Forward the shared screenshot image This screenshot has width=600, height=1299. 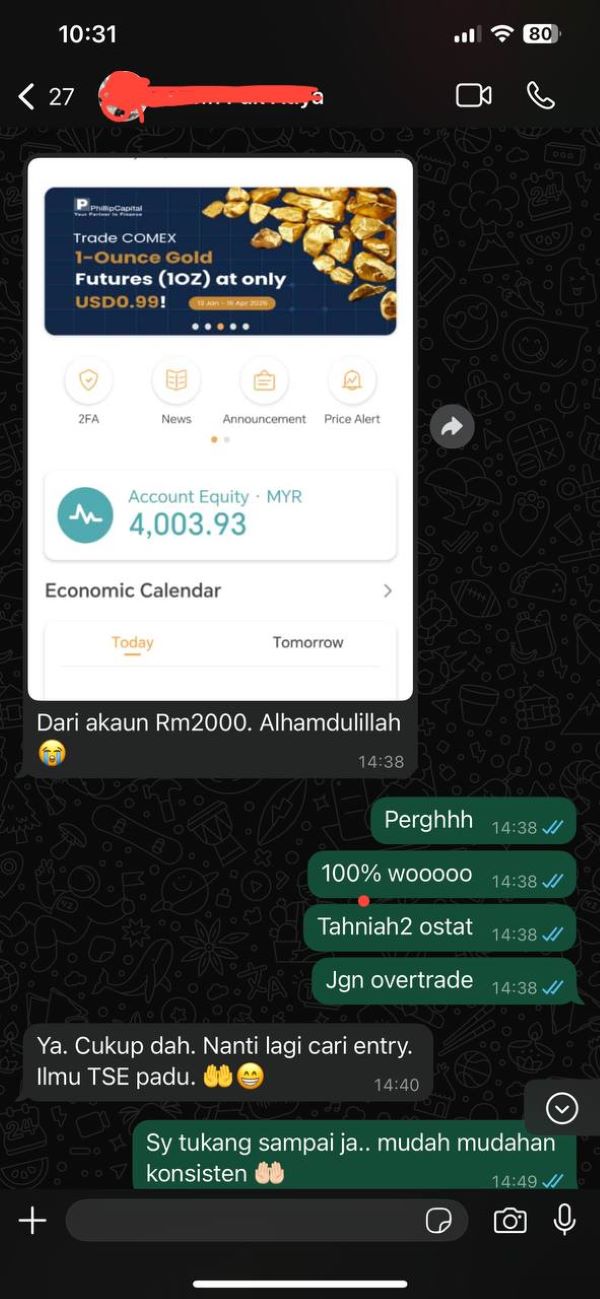point(452,428)
